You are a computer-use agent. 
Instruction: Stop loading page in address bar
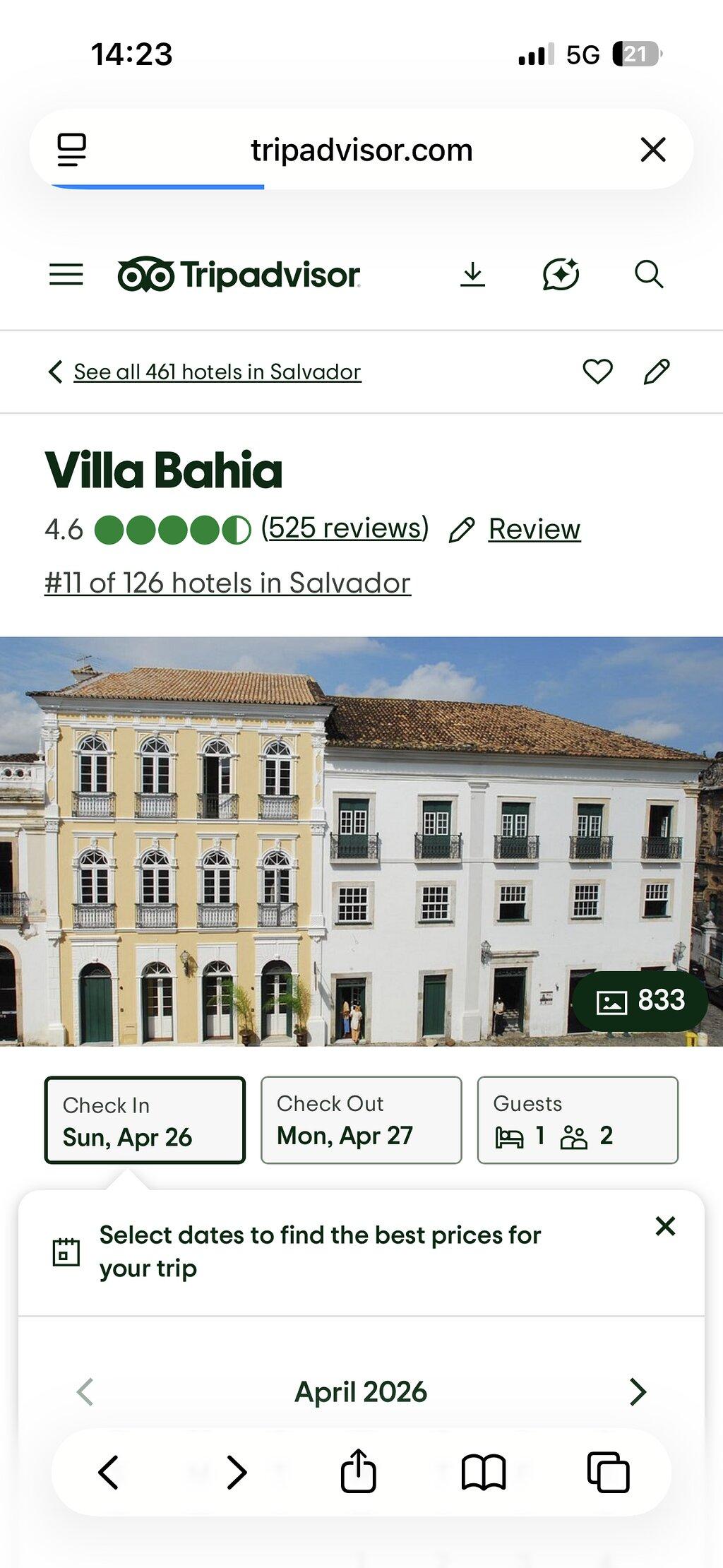[653, 150]
